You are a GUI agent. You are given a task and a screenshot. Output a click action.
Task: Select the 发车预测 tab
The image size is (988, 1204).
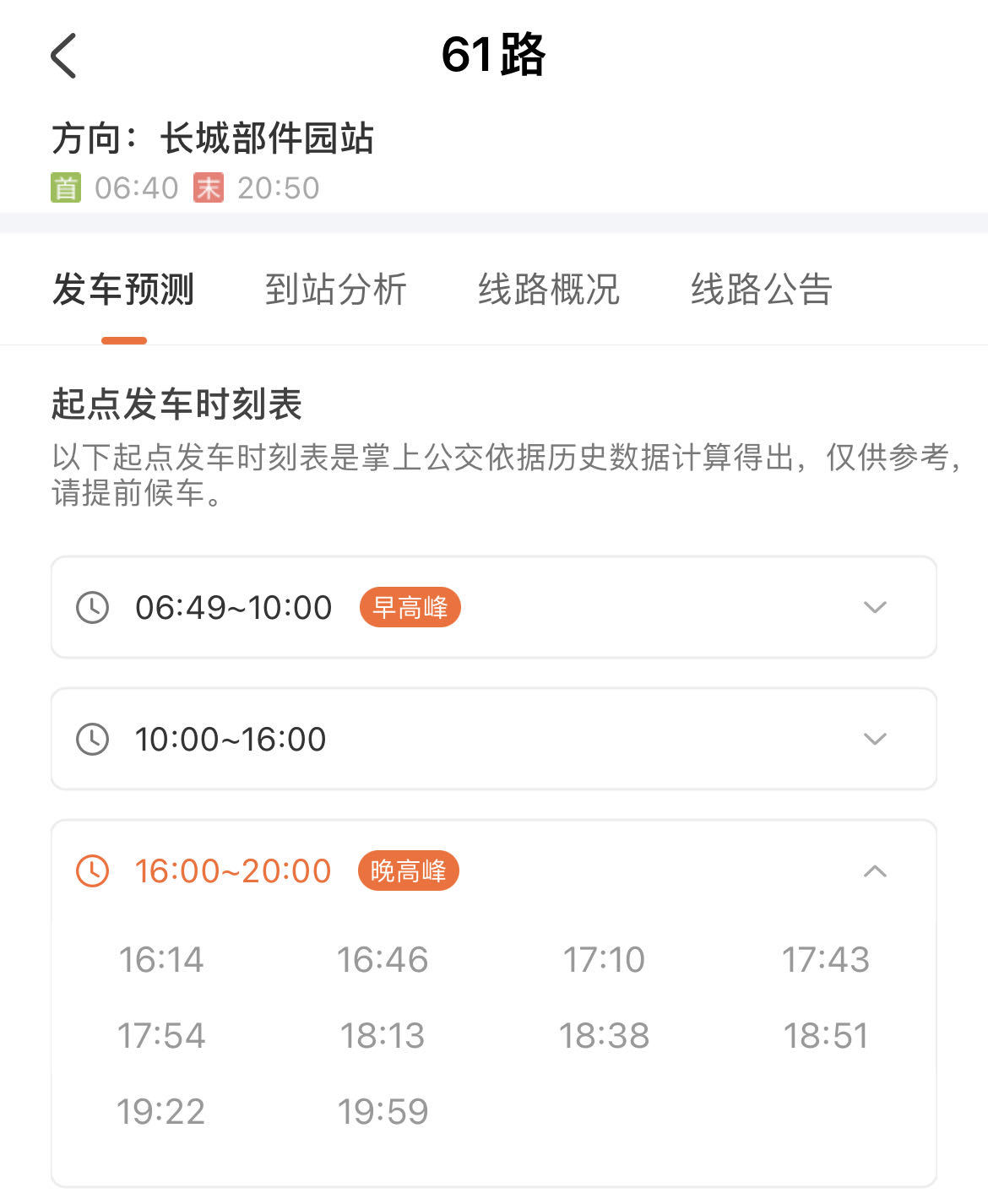click(x=124, y=290)
